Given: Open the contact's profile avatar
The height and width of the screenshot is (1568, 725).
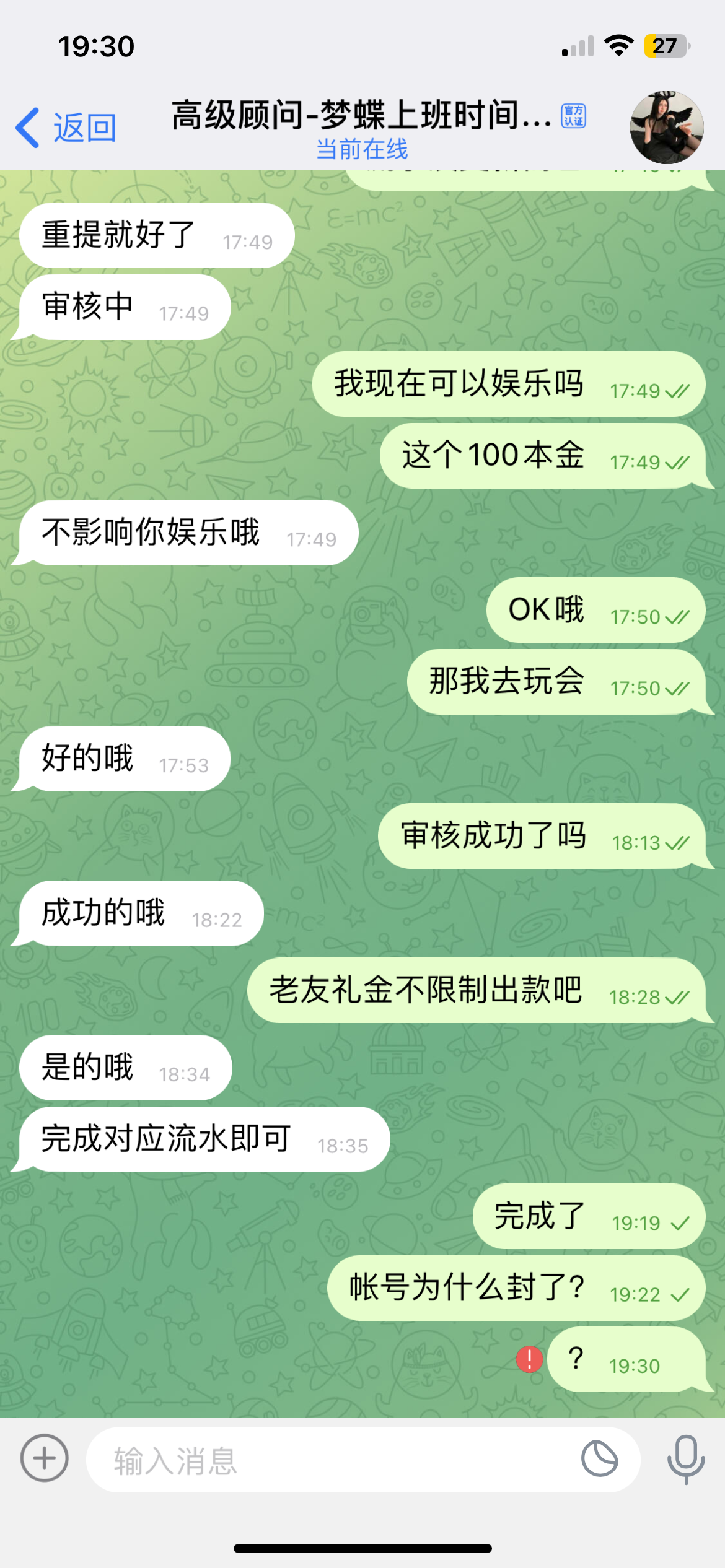Looking at the screenshot, I should 666,128.
